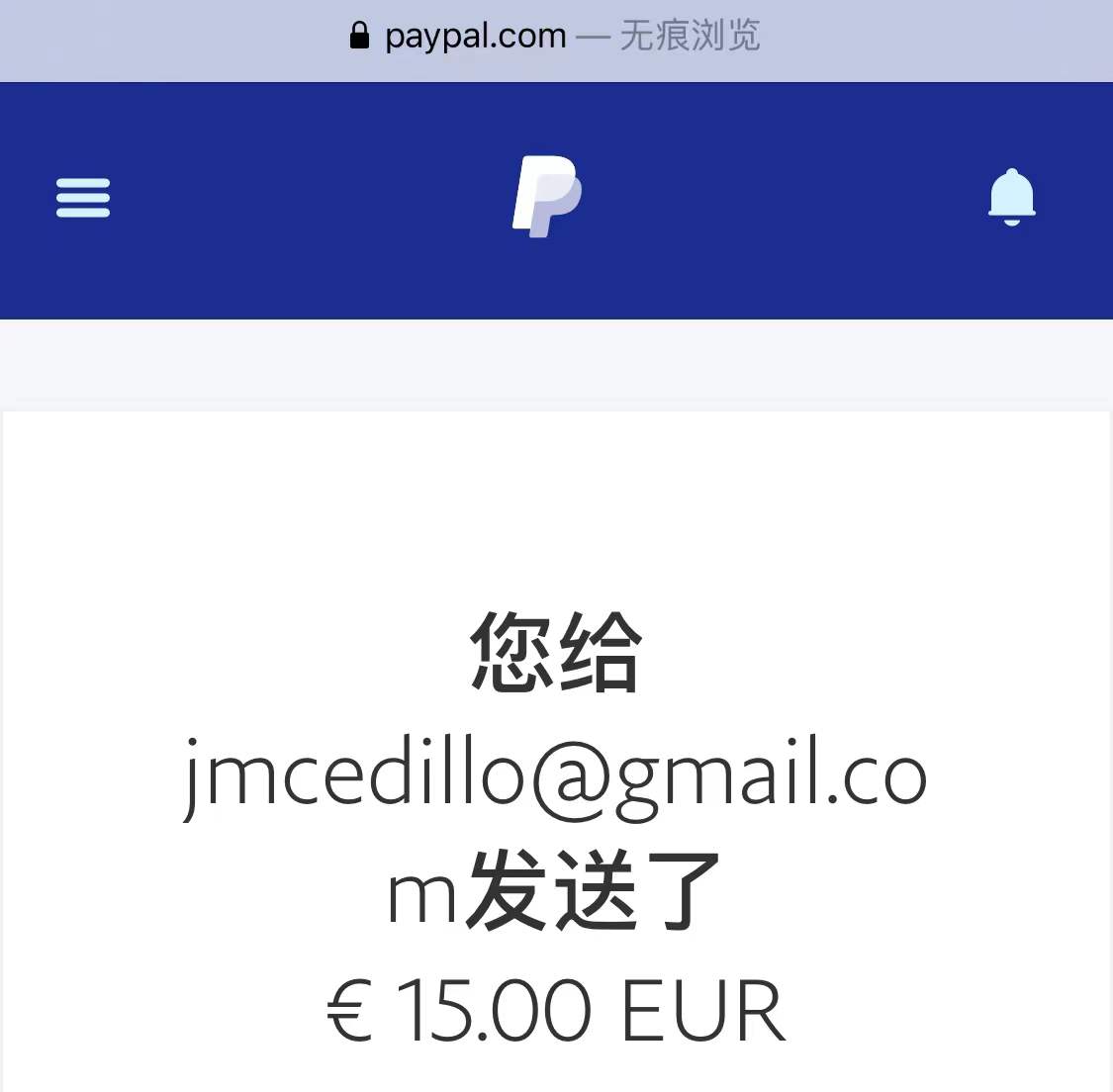Open the notifications bell

[x=1011, y=196]
